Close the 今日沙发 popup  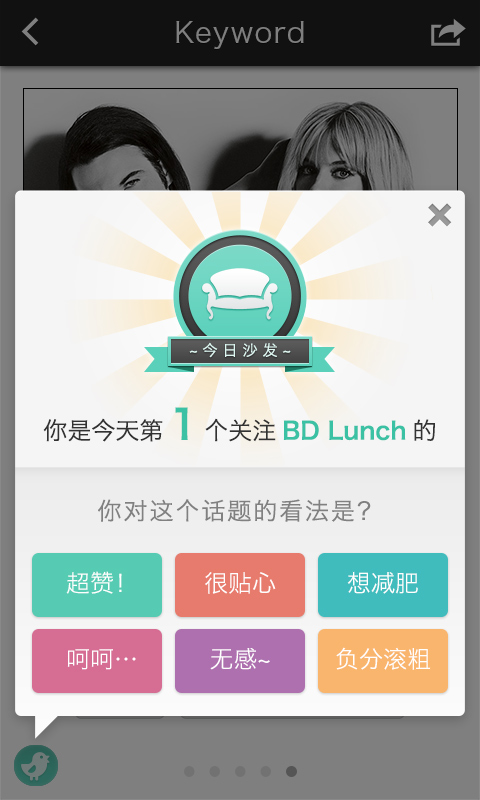point(440,215)
